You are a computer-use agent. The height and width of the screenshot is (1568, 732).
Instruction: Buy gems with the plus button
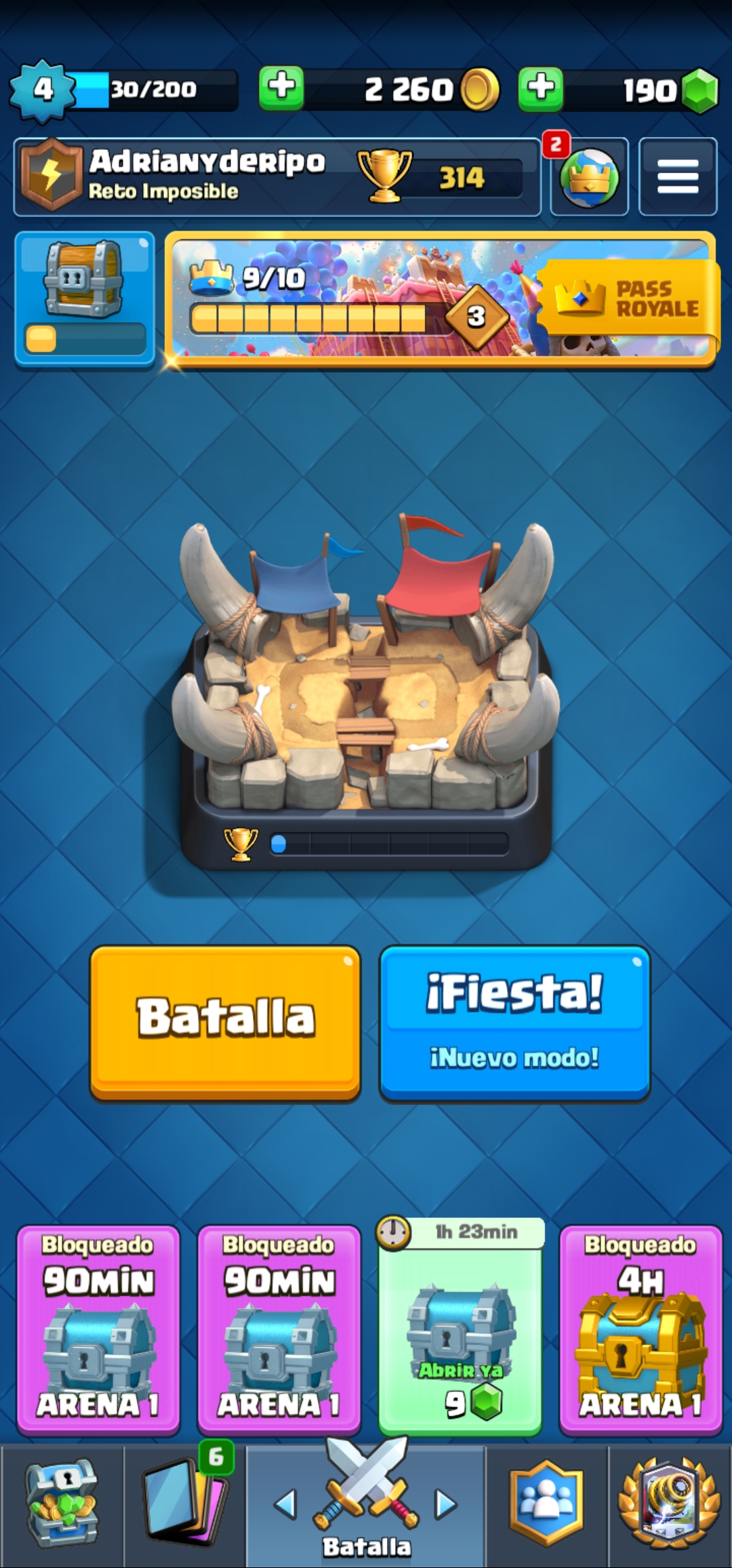540,88
